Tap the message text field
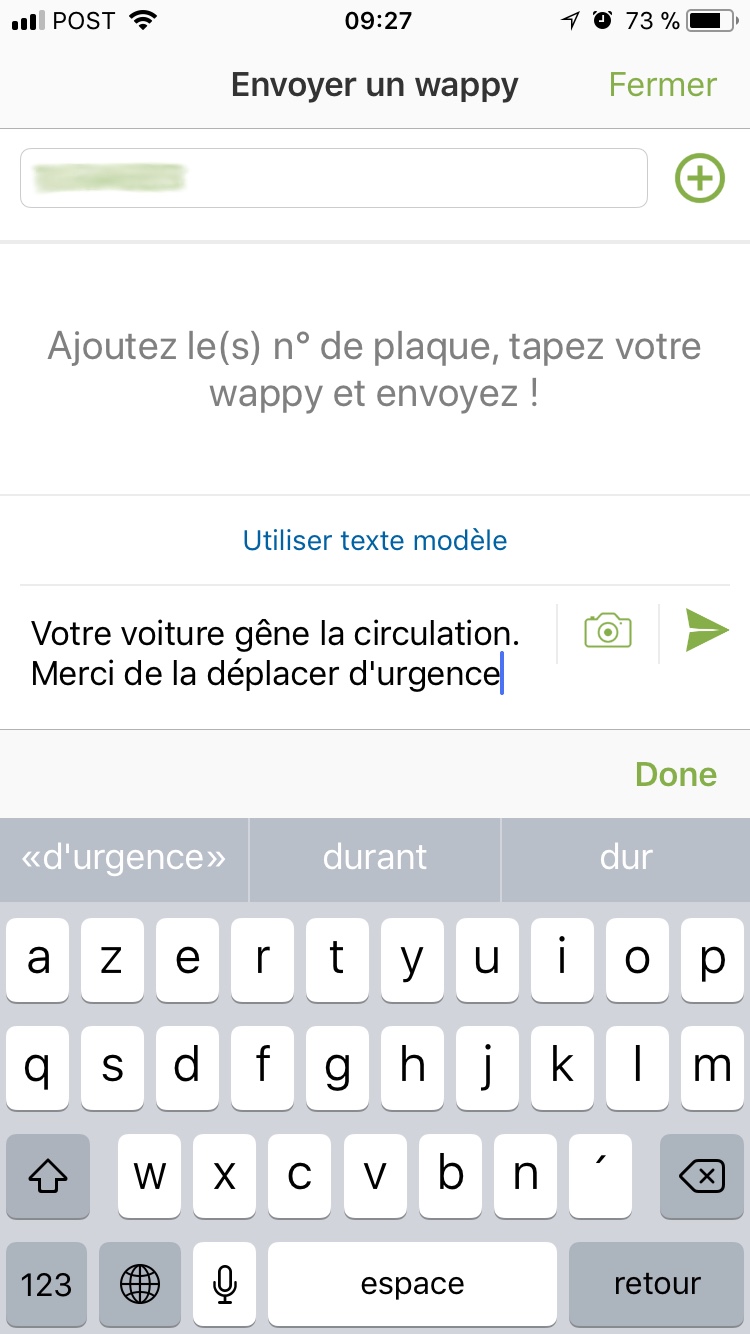 coord(280,653)
